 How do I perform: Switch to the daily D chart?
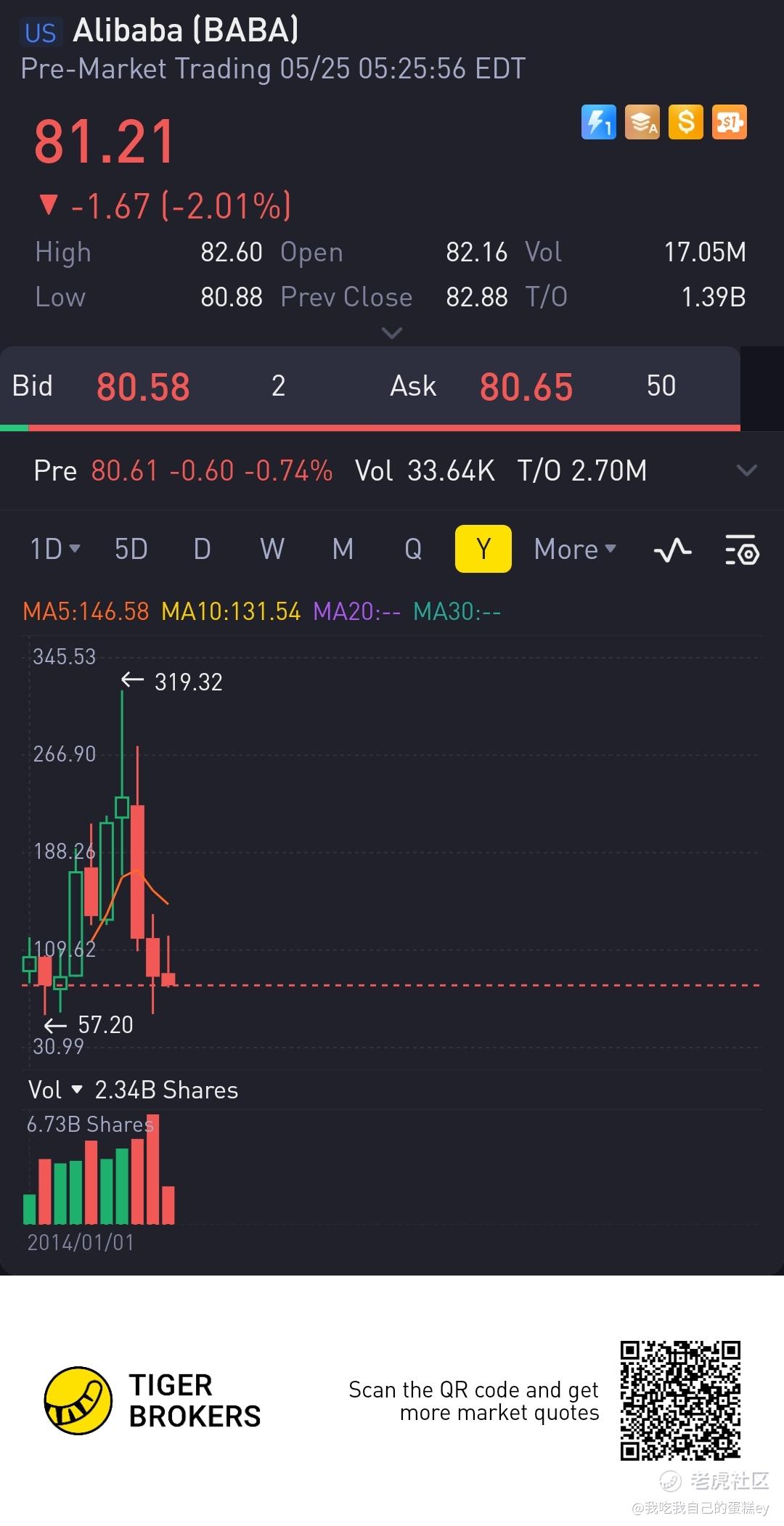(x=202, y=550)
